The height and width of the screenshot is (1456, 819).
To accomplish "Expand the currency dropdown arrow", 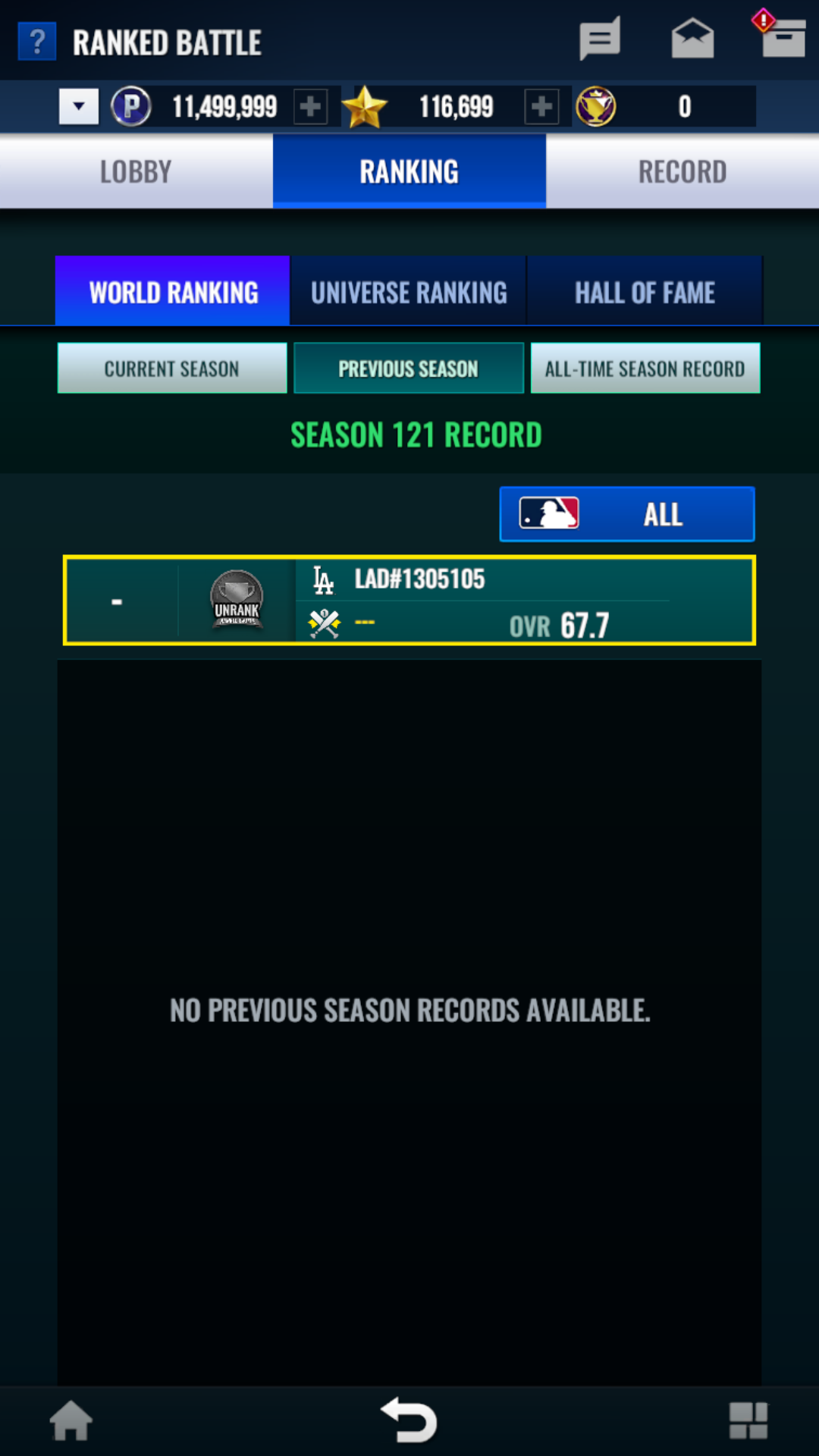I will (79, 106).
